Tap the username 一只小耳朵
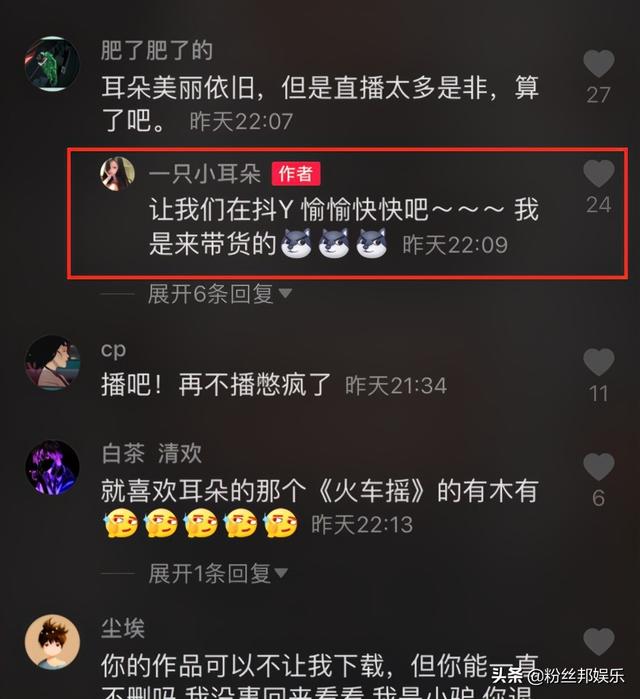Screen dimensions: 640x699 [205, 173]
